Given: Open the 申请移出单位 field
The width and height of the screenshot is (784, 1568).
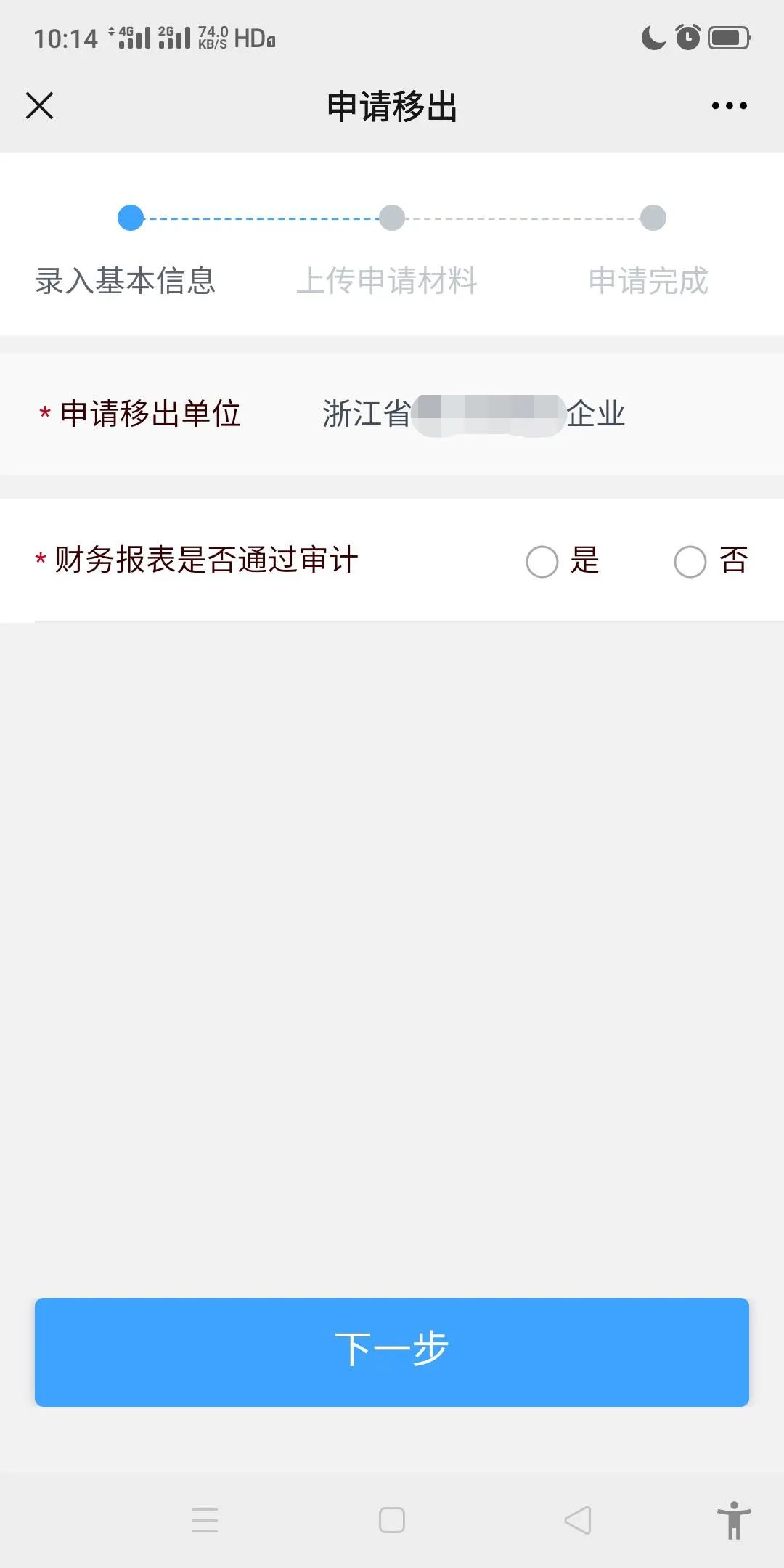Looking at the screenshot, I should click(x=473, y=415).
